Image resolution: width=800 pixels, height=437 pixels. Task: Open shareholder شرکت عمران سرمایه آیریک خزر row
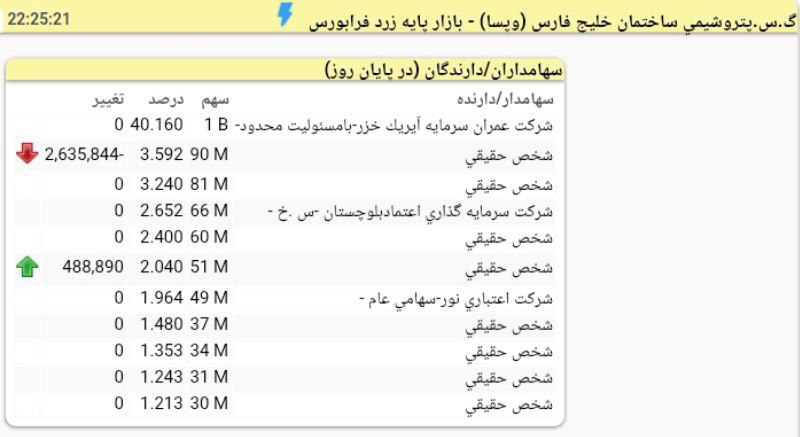click(x=398, y=126)
